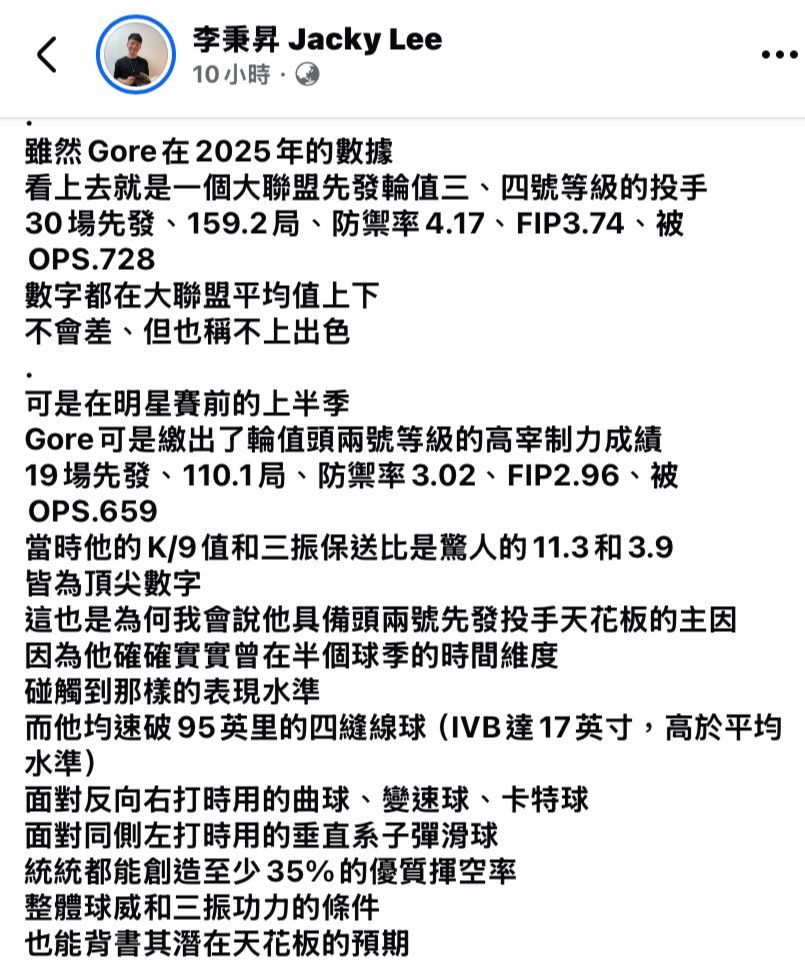Open the post's three-dot options menu
This screenshot has width=805, height=977.
click(779, 55)
